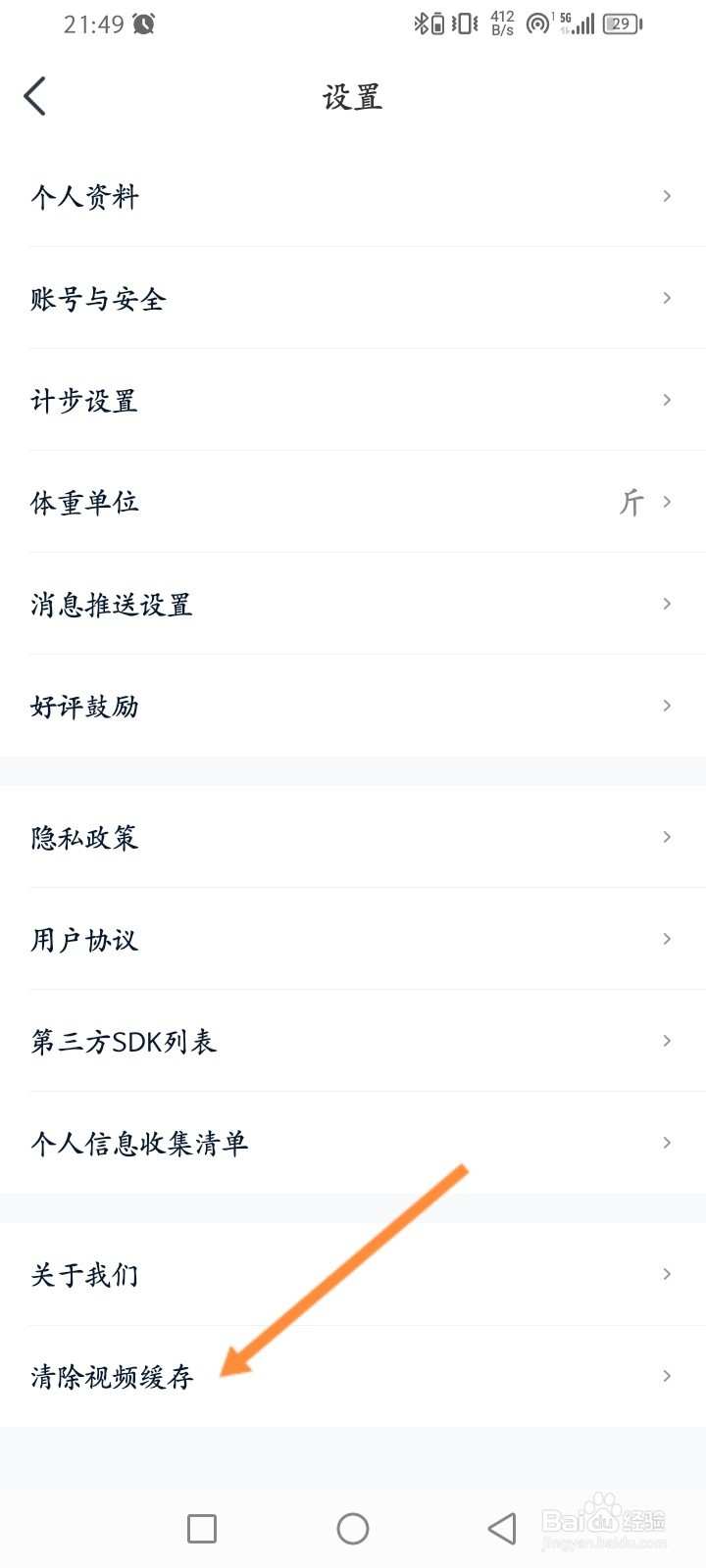View the 第三方SDK列表
Viewport: 706px width, 1568px height.
353,1042
